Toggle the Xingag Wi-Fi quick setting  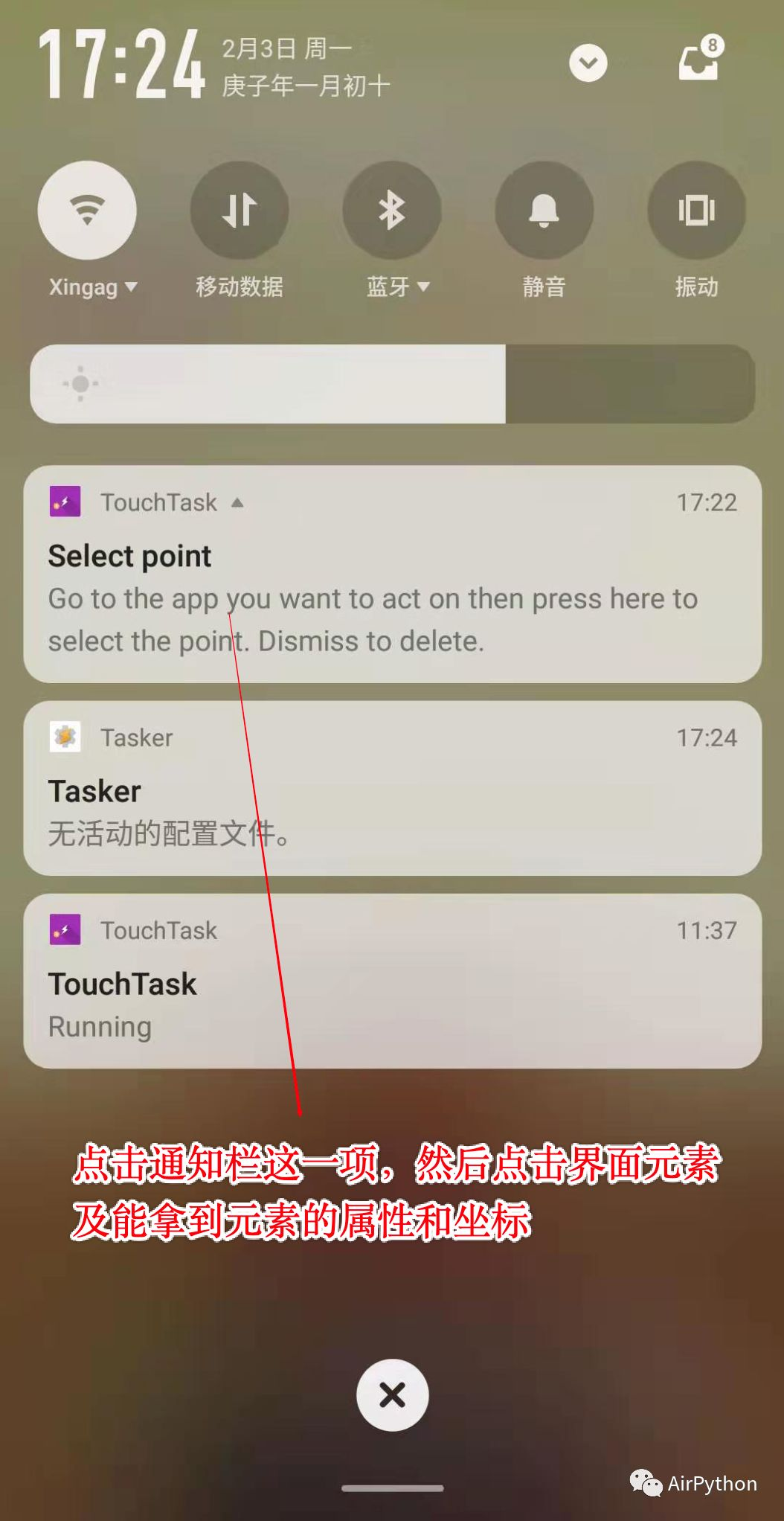(87, 210)
